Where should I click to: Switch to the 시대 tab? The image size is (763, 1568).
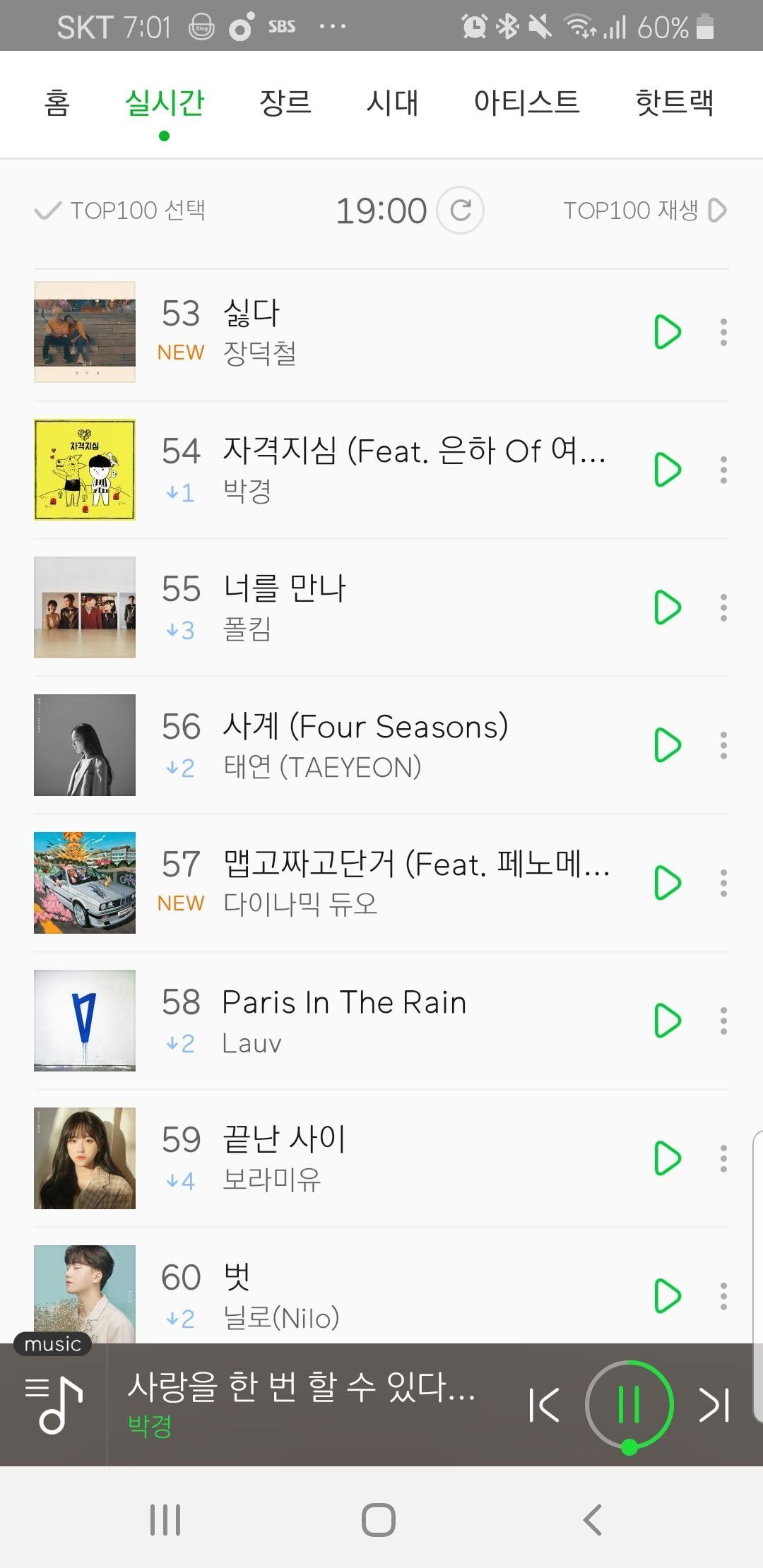click(x=392, y=103)
